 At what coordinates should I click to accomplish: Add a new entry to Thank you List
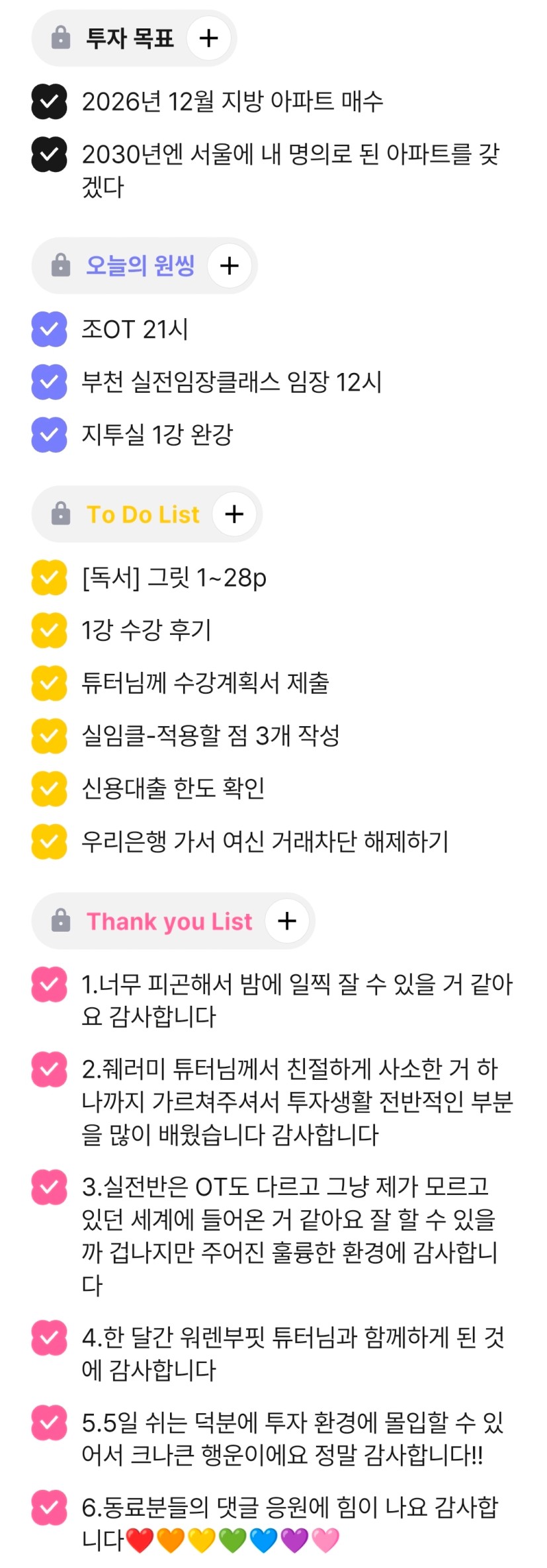[x=287, y=921]
